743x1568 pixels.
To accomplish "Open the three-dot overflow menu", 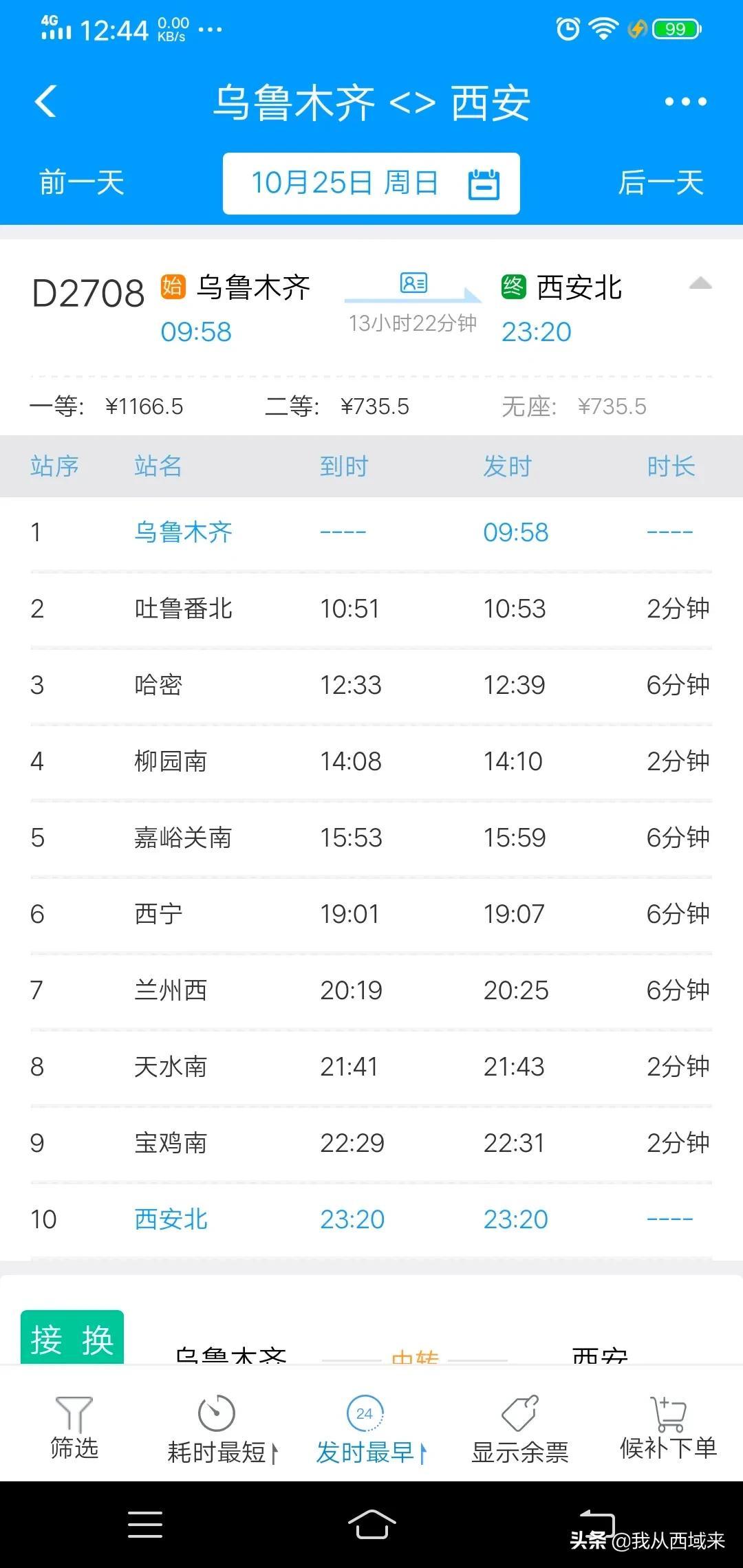I will click(685, 102).
